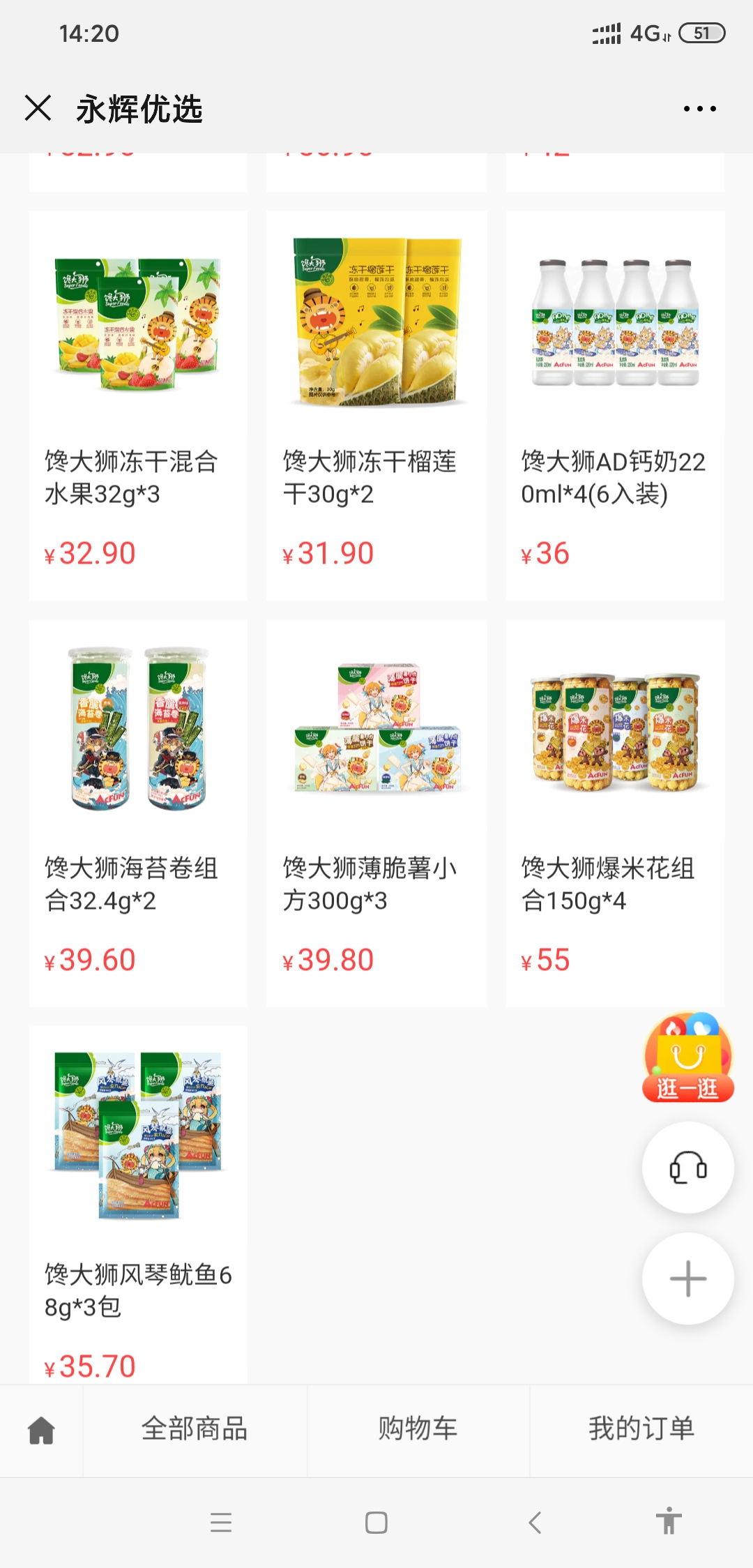
Task: Contact customer service via headset icon
Action: (x=687, y=1168)
